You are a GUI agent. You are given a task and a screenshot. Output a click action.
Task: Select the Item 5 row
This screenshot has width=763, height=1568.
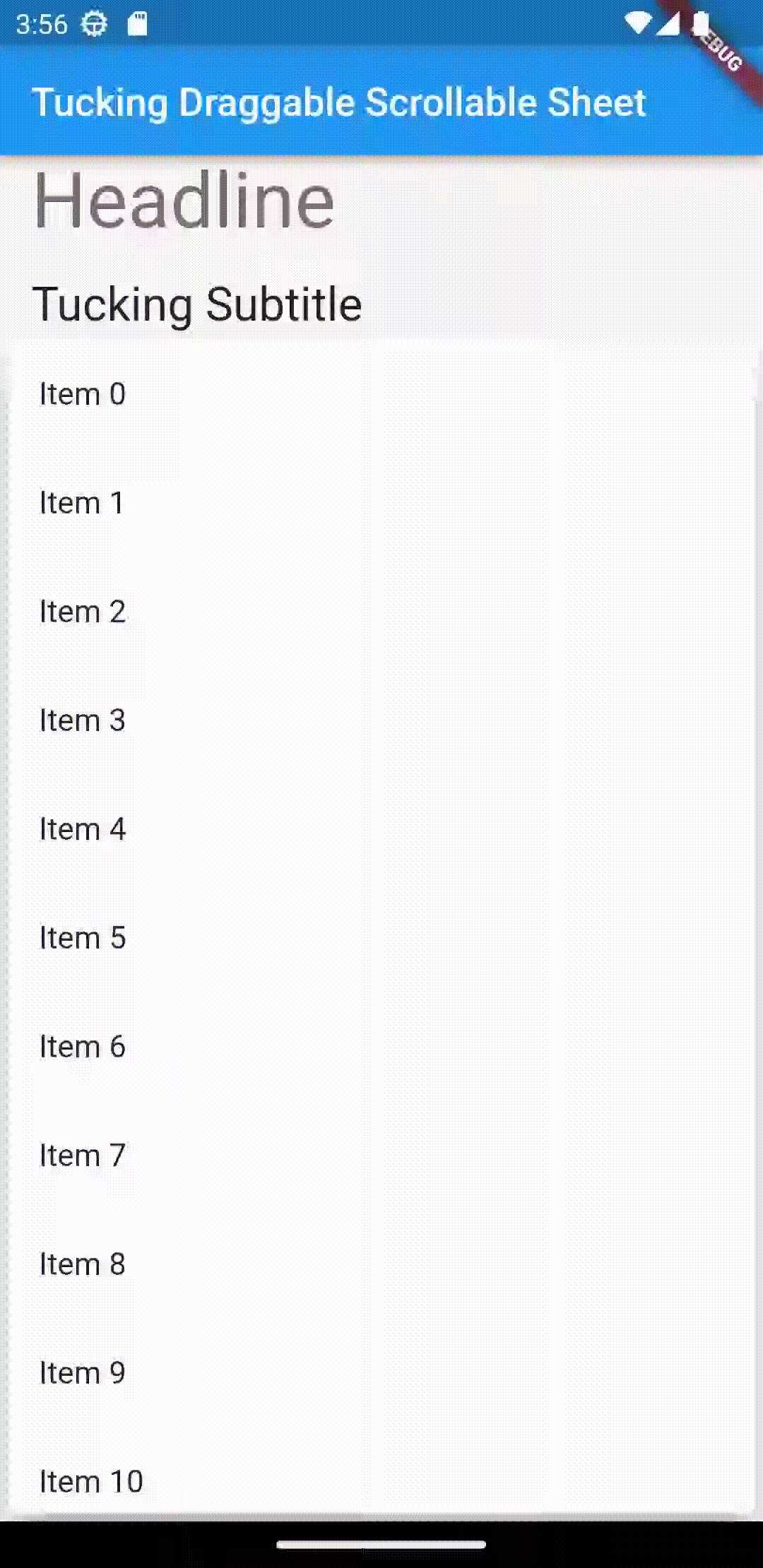[x=83, y=938]
